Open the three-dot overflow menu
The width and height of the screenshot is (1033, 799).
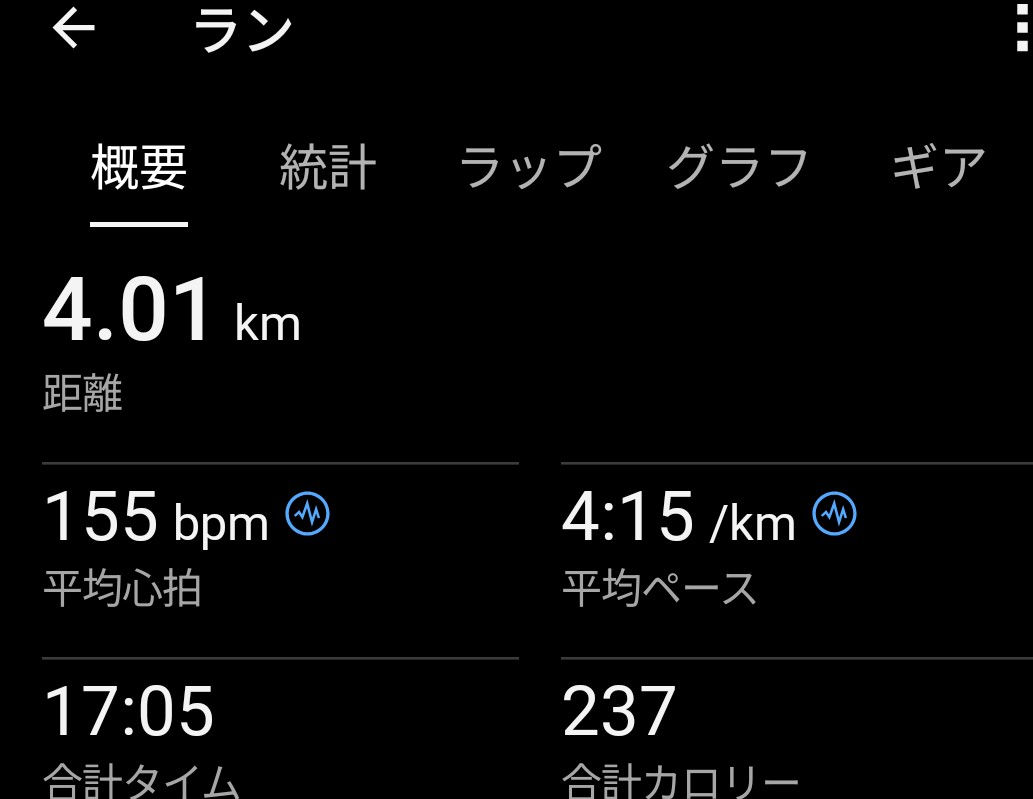pyautogui.click(x=1021, y=26)
